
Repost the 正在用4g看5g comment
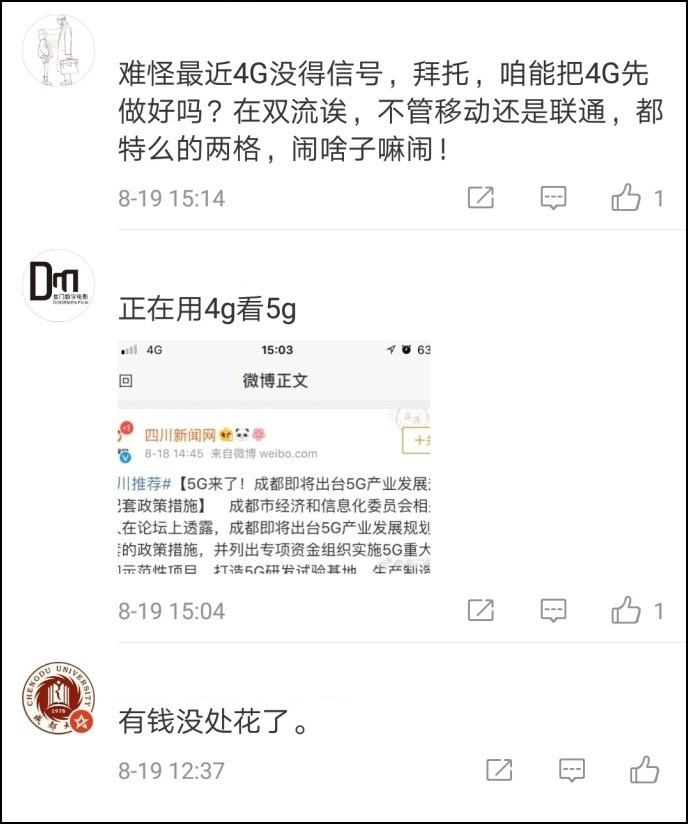(x=481, y=610)
